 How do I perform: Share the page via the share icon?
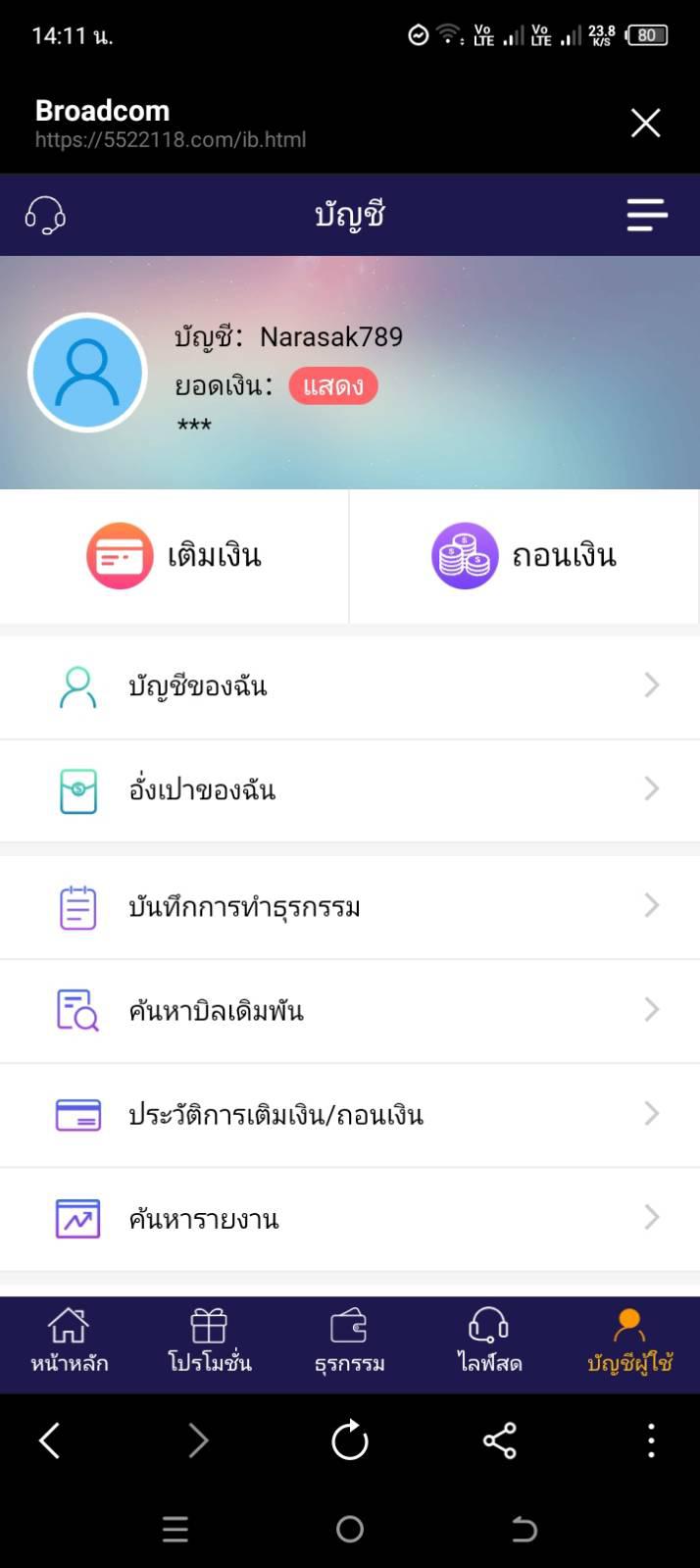point(500,1441)
